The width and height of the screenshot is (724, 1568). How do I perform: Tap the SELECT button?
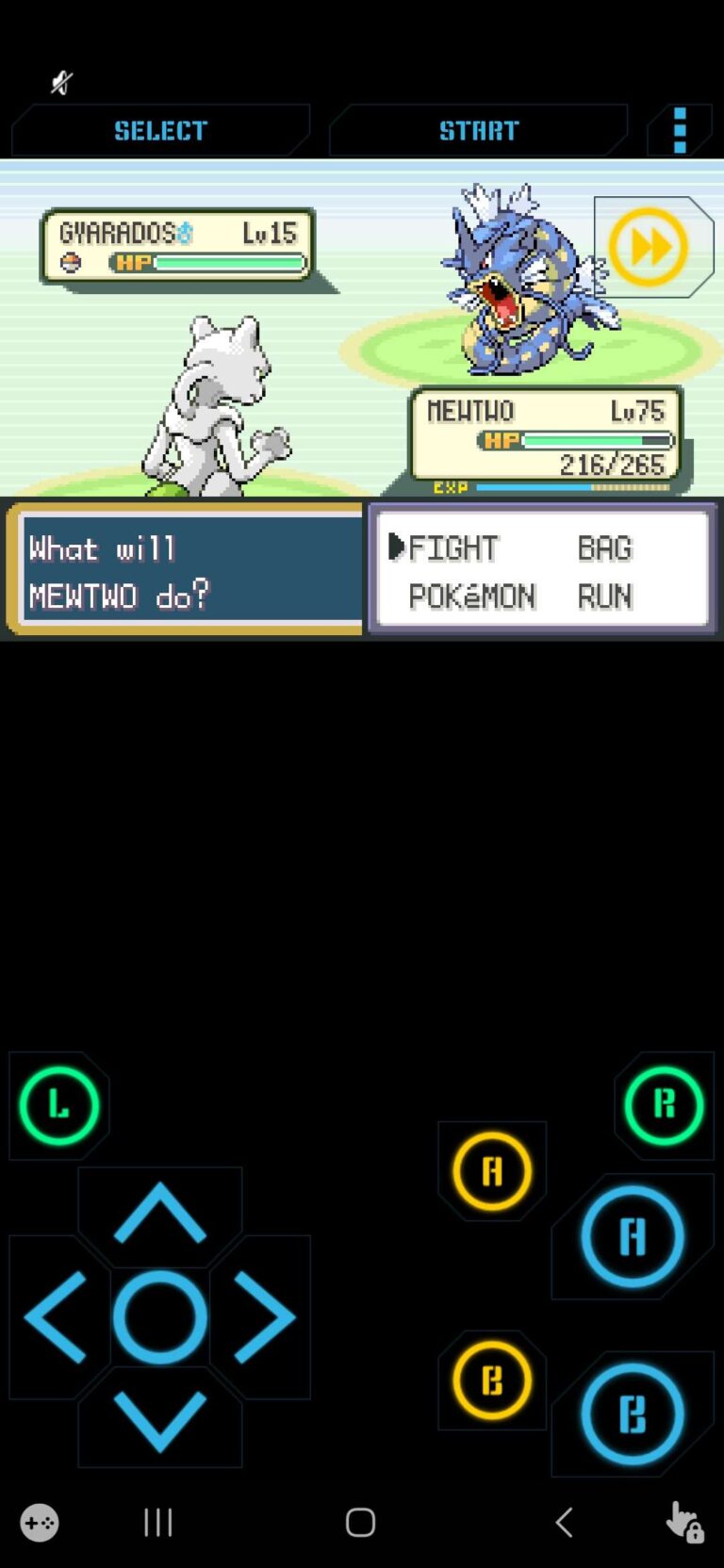click(x=160, y=130)
